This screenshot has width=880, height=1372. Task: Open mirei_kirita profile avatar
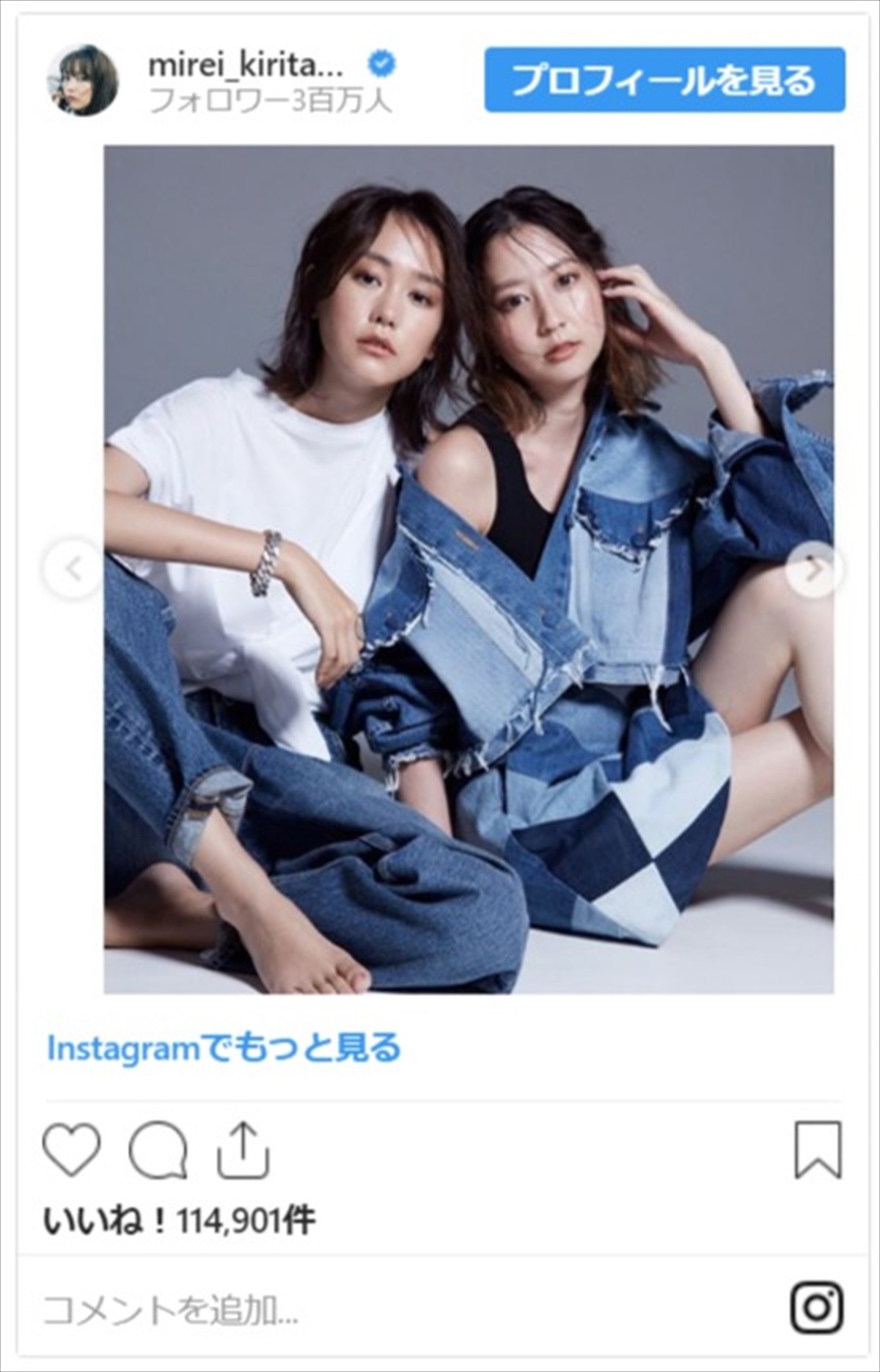[x=82, y=80]
